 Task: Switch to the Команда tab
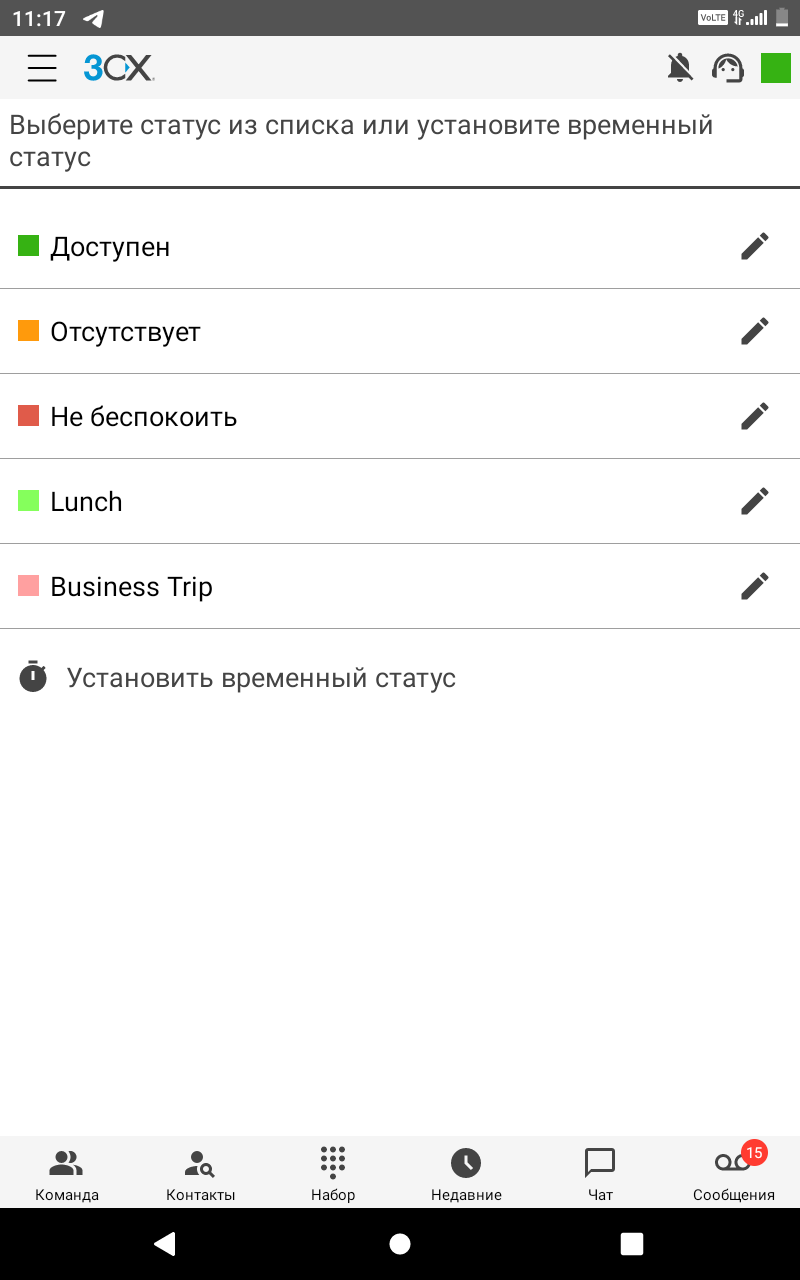(x=67, y=1174)
